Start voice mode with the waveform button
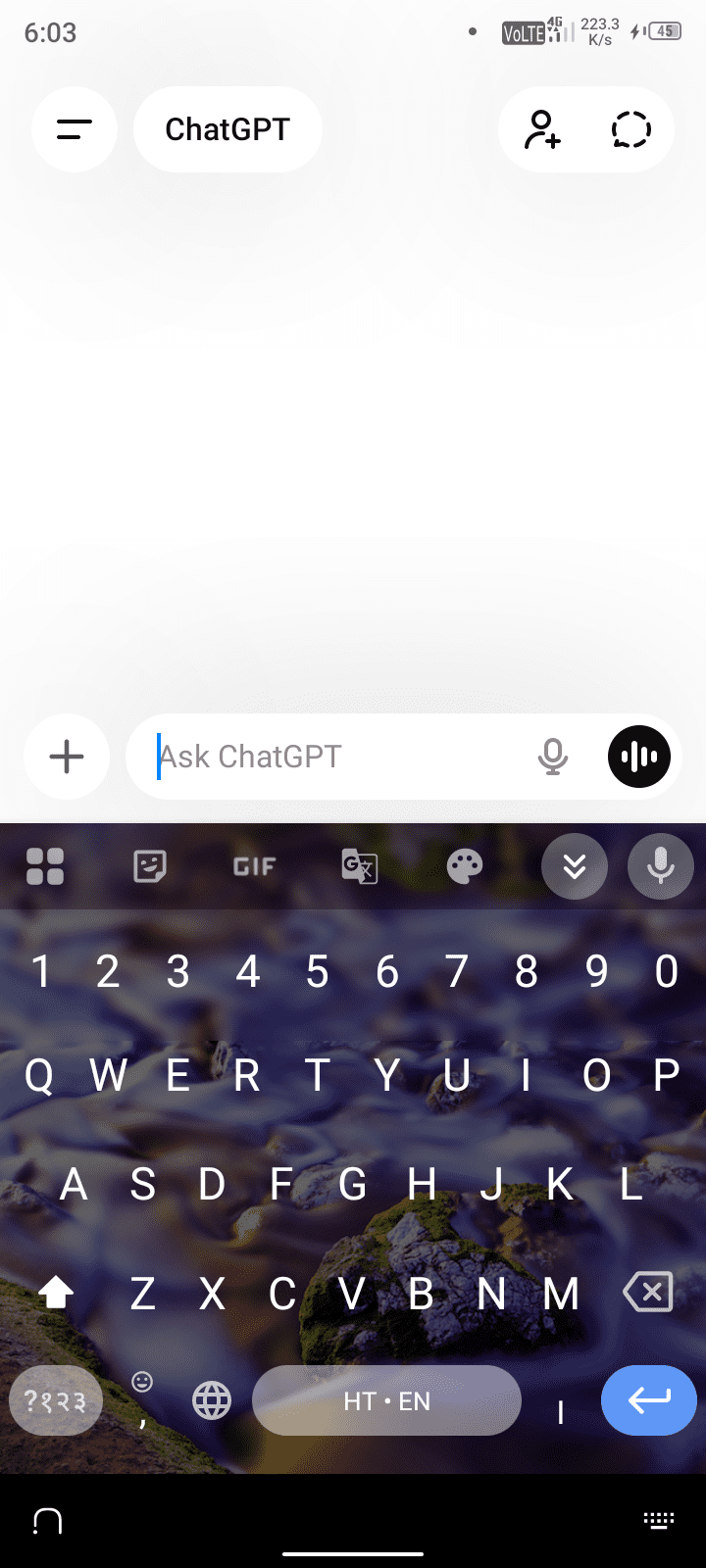The height and width of the screenshot is (1568, 706). [639, 757]
